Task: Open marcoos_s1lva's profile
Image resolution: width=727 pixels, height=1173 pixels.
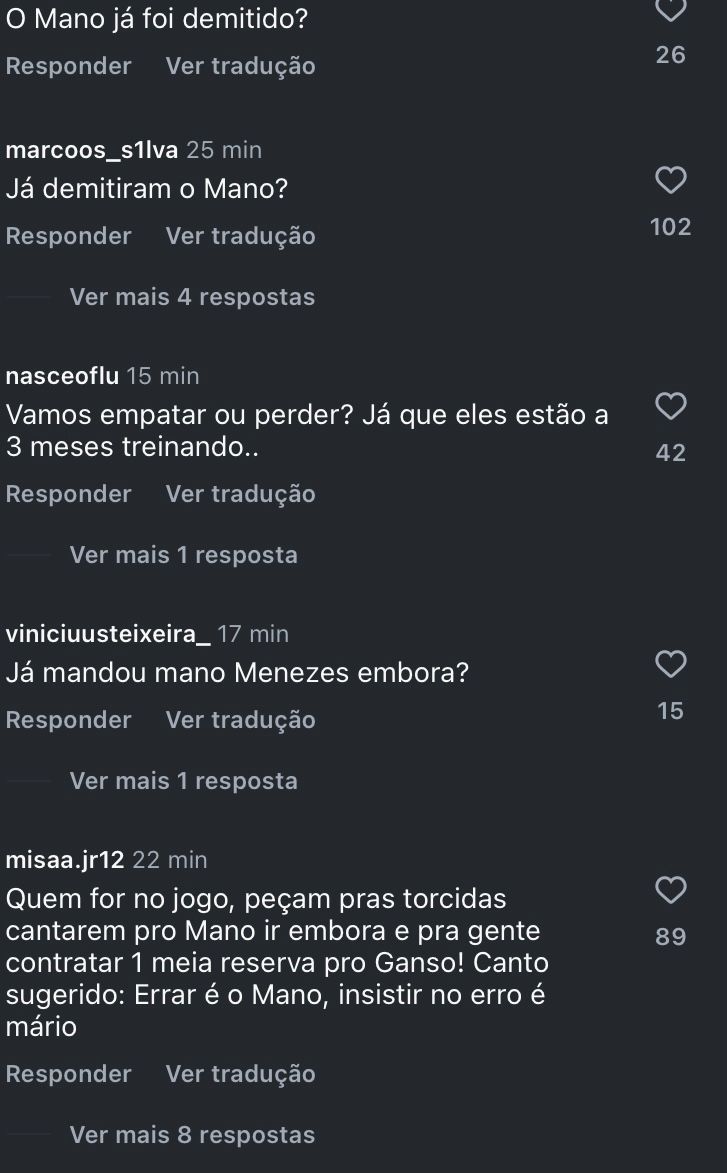Action: click(91, 150)
